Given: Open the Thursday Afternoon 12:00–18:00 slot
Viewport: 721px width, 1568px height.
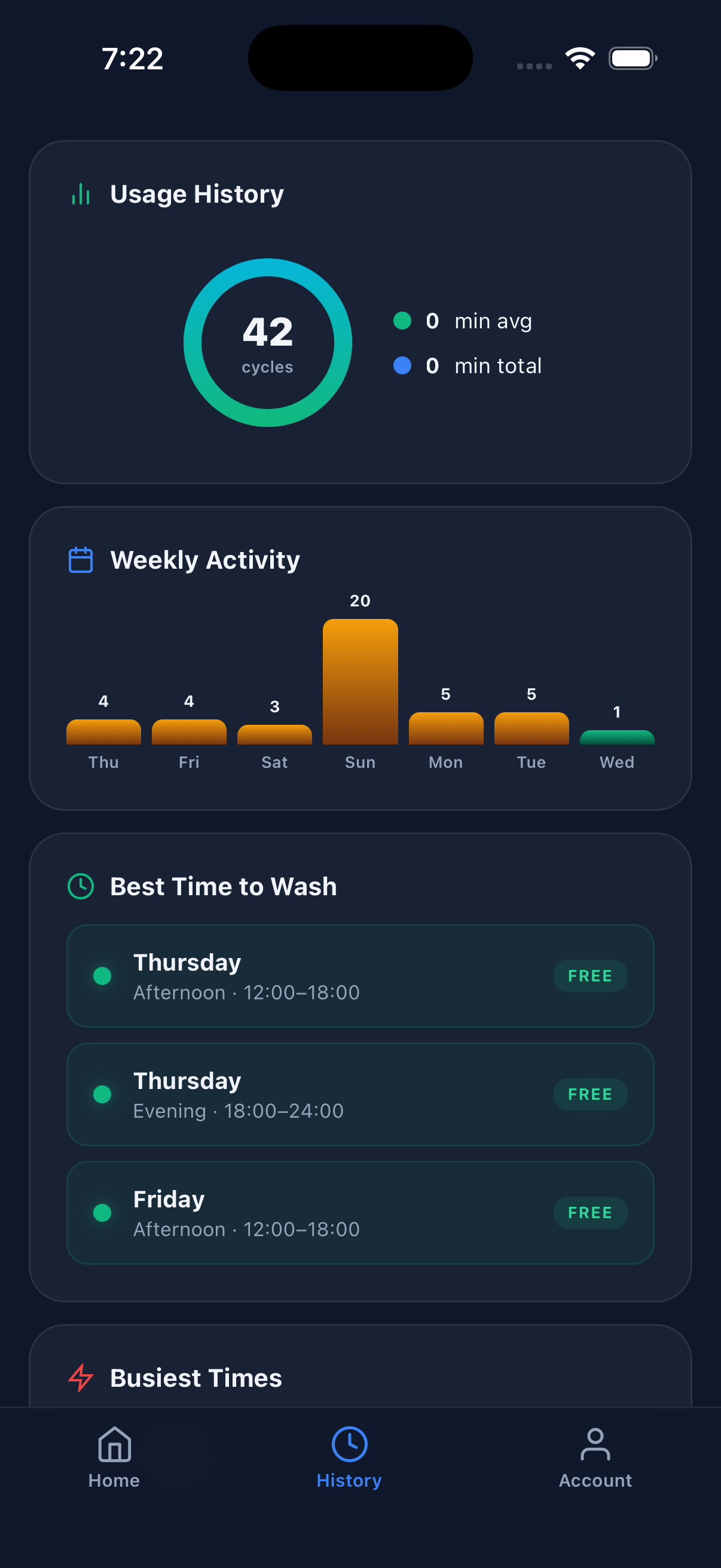Looking at the screenshot, I should [360, 976].
